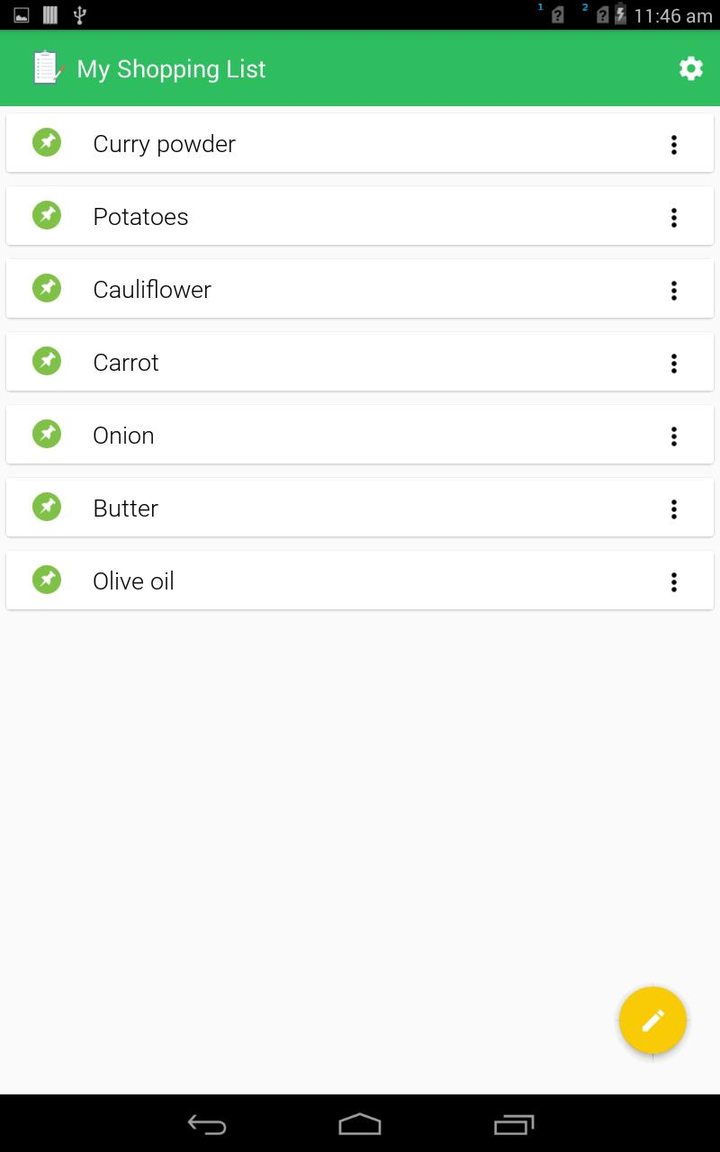720x1152 pixels.
Task: Tap the home navigation button
Action: pos(360,1124)
